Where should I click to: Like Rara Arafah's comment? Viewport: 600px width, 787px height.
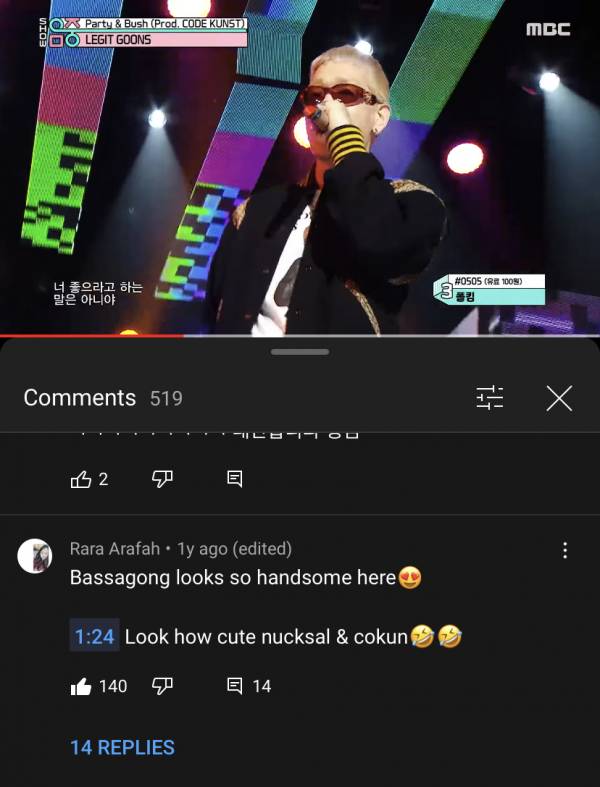point(82,686)
